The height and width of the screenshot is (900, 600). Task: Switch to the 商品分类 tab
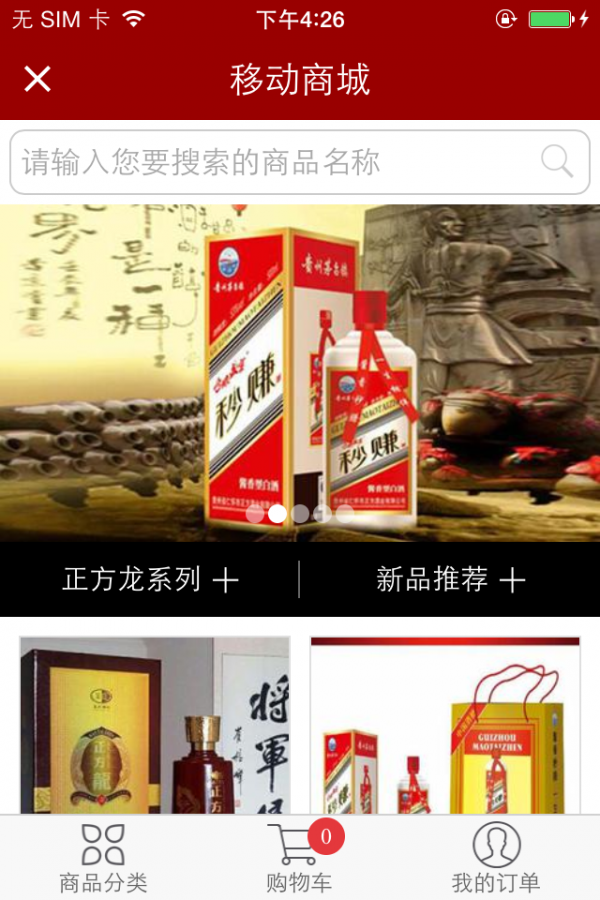(x=103, y=858)
